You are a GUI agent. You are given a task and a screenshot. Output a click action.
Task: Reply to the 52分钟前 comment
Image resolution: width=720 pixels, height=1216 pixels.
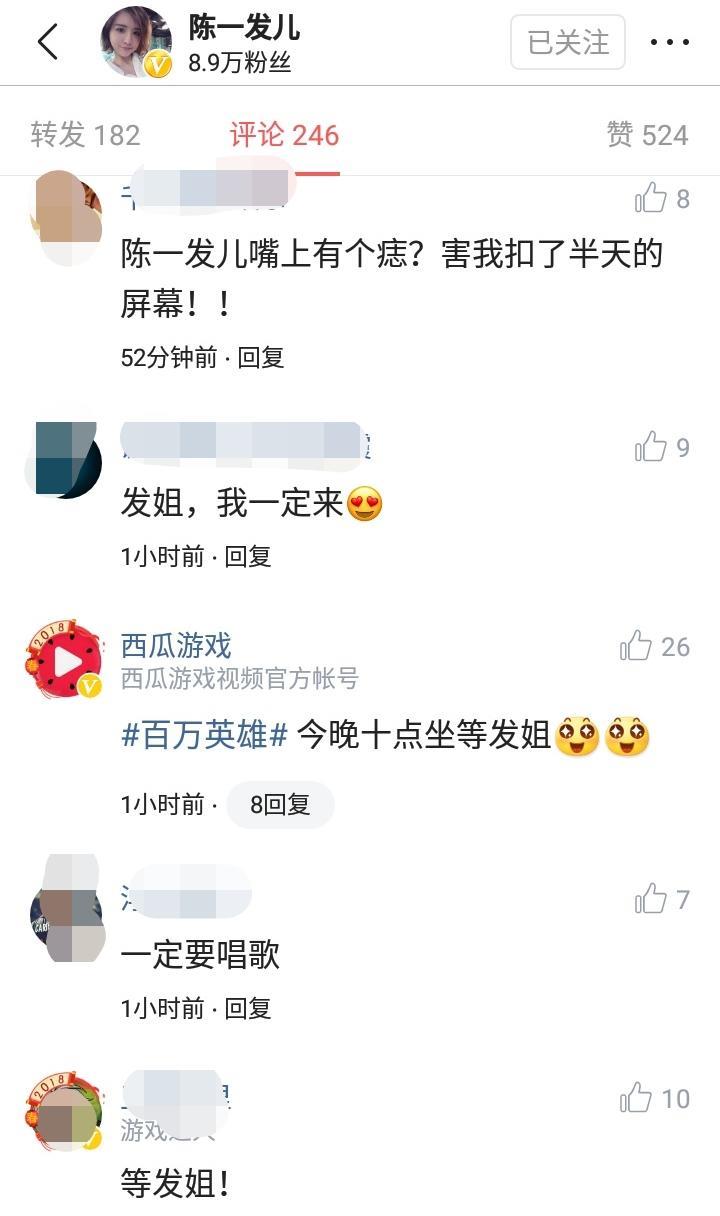coord(261,357)
